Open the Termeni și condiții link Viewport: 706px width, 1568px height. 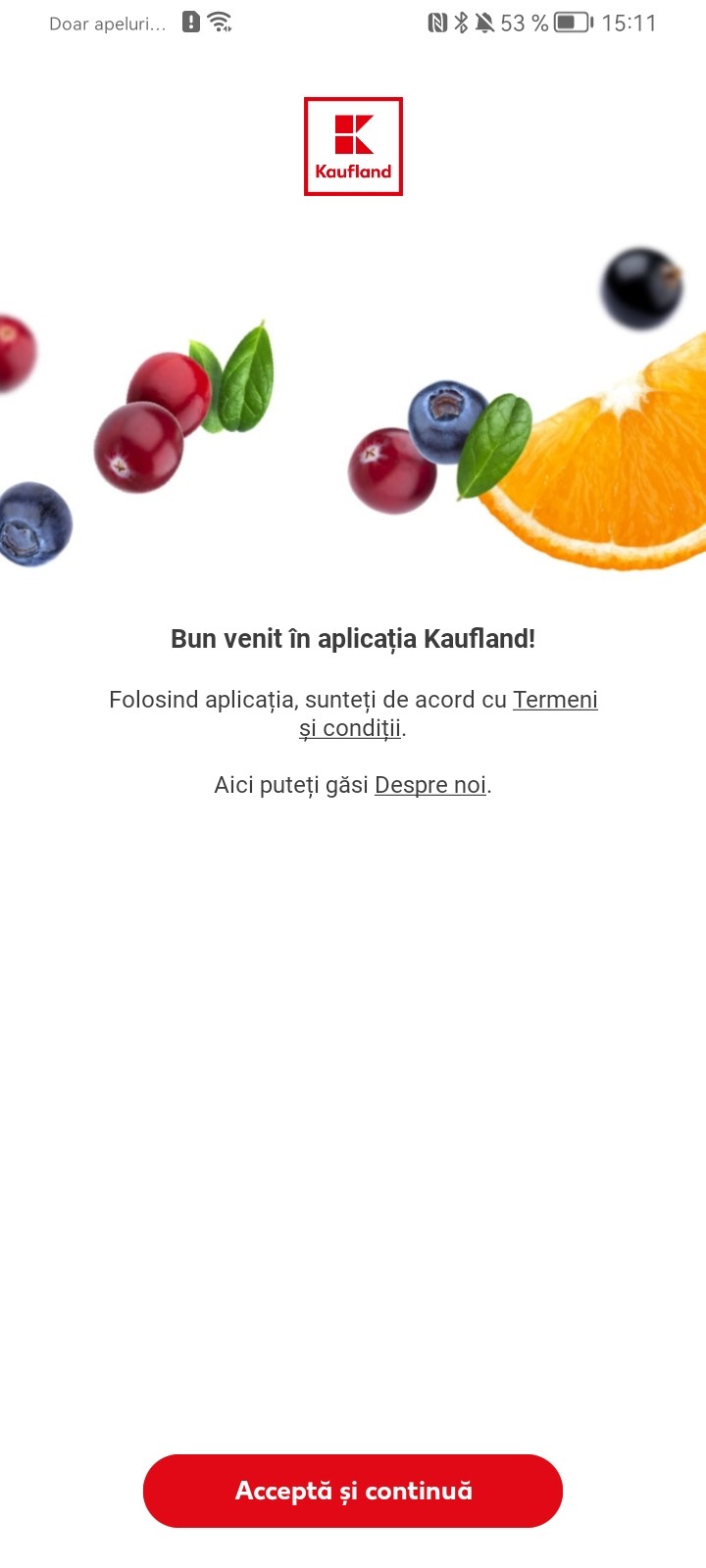click(554, 700)
